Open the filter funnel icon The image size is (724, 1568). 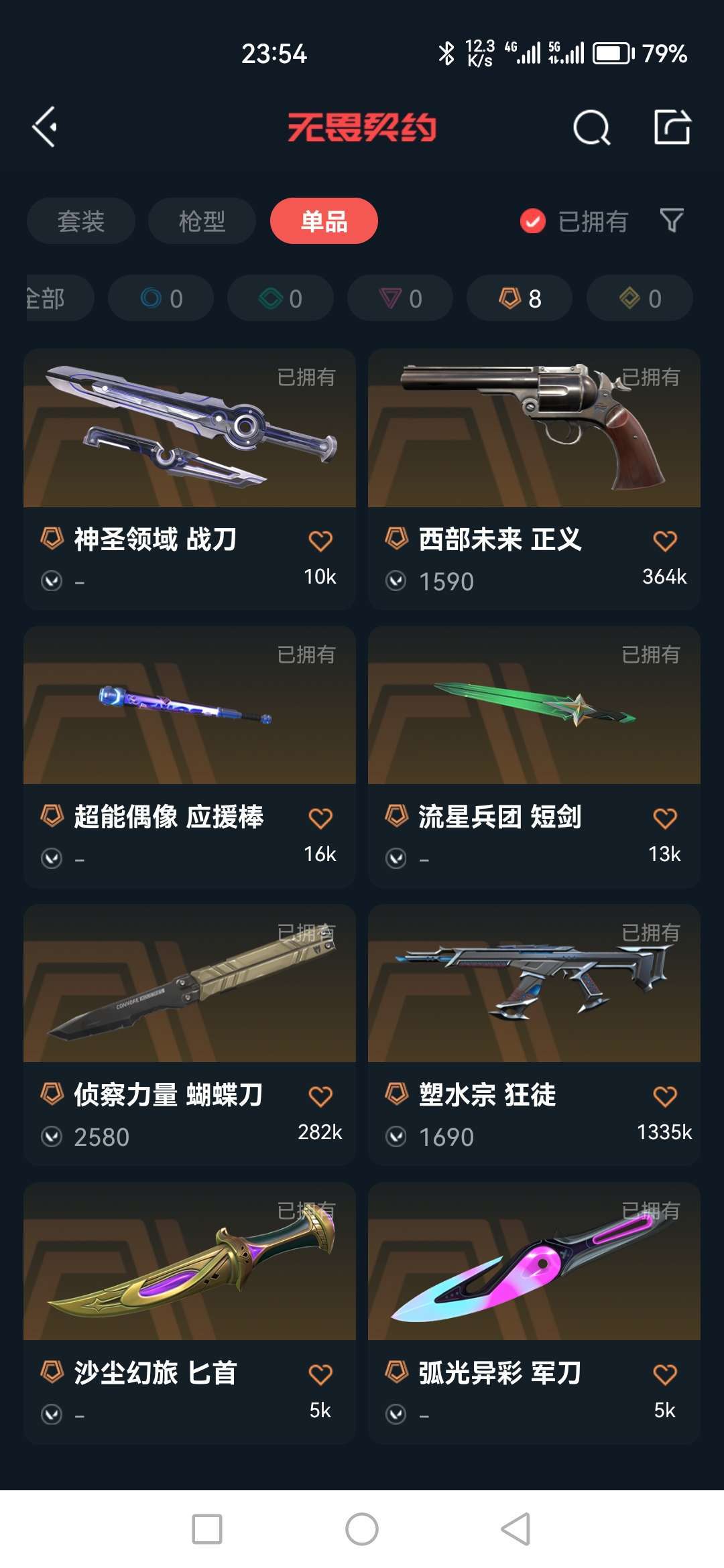coord(672,220)
